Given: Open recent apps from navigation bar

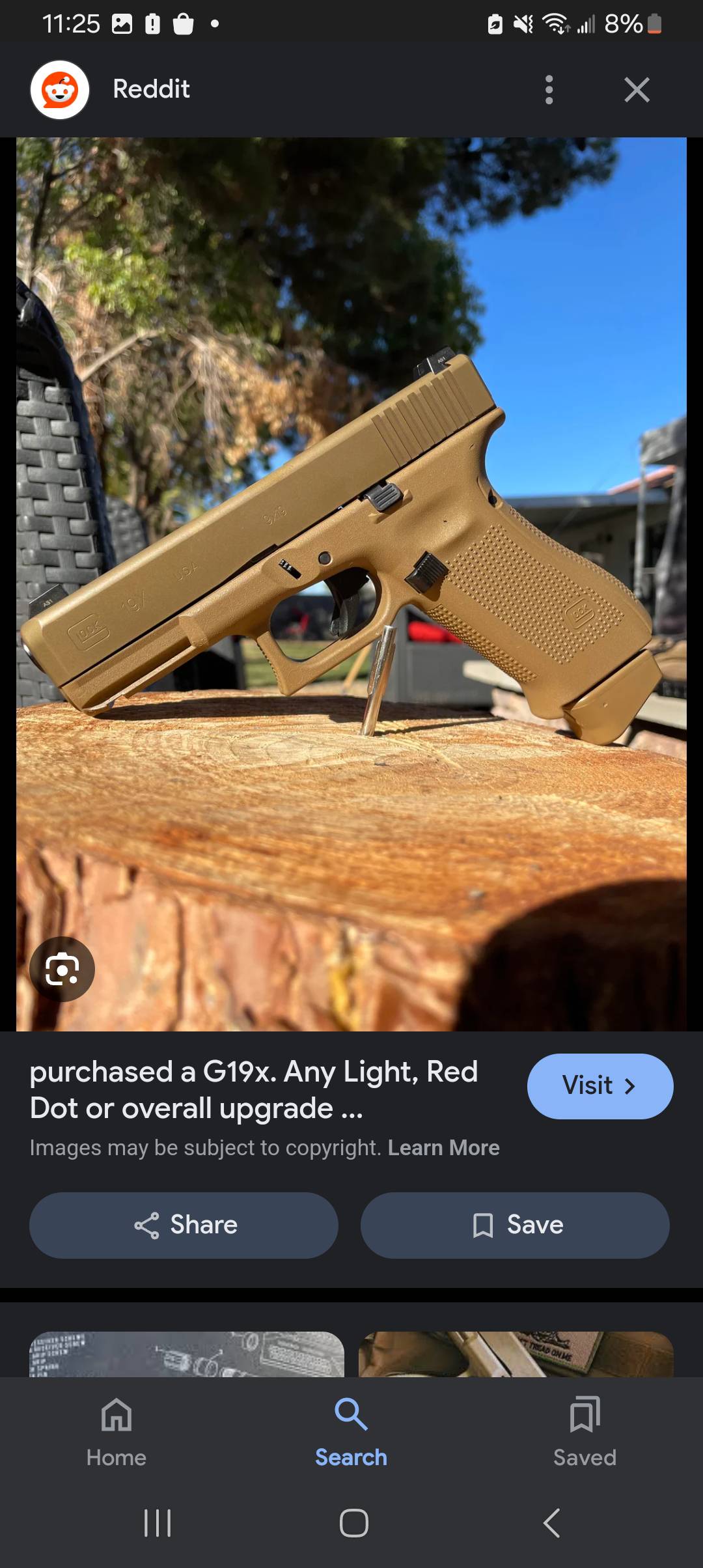Looking at the screenshot, I should coord(157,1523).
